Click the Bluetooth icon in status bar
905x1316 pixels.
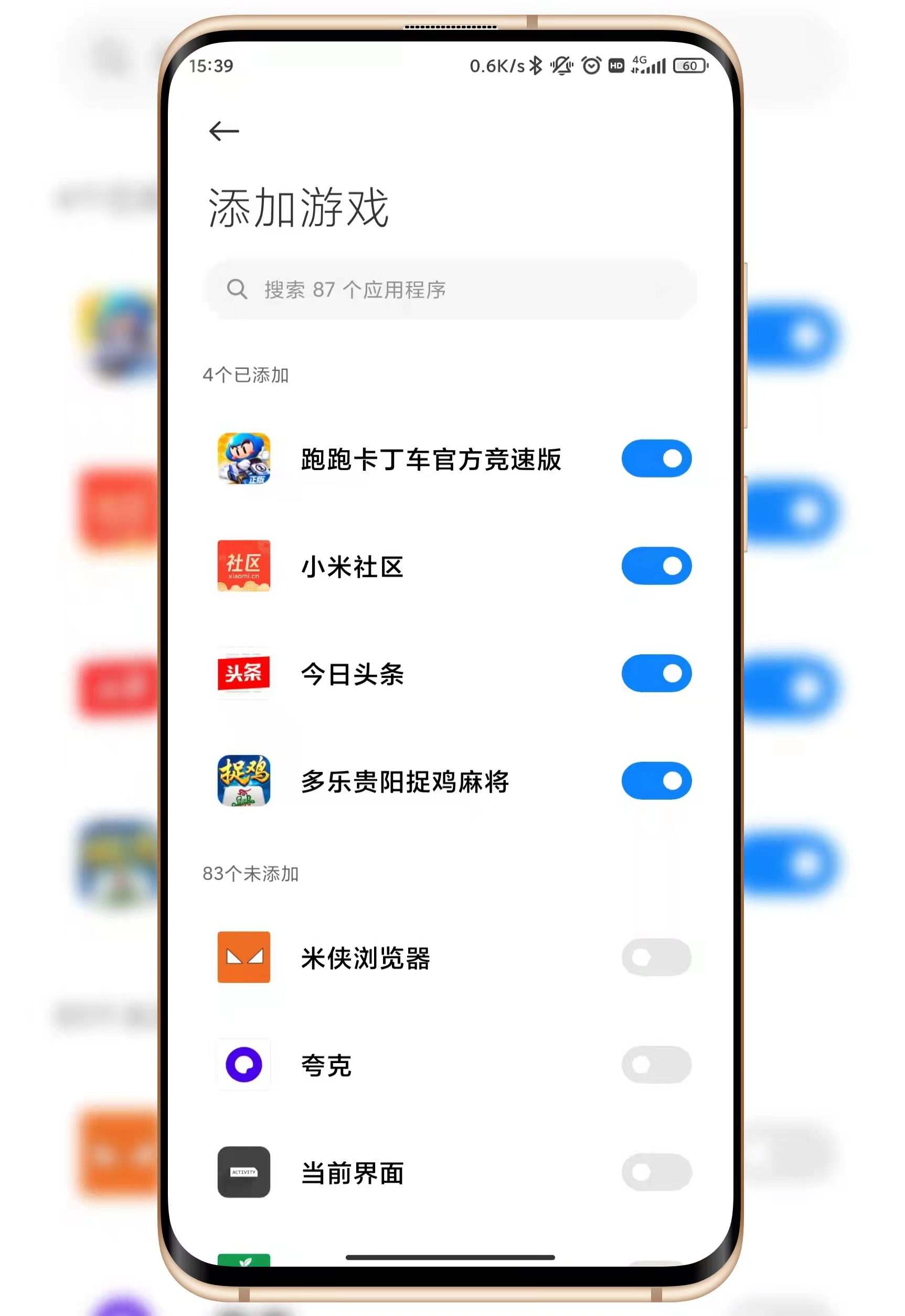535,66
